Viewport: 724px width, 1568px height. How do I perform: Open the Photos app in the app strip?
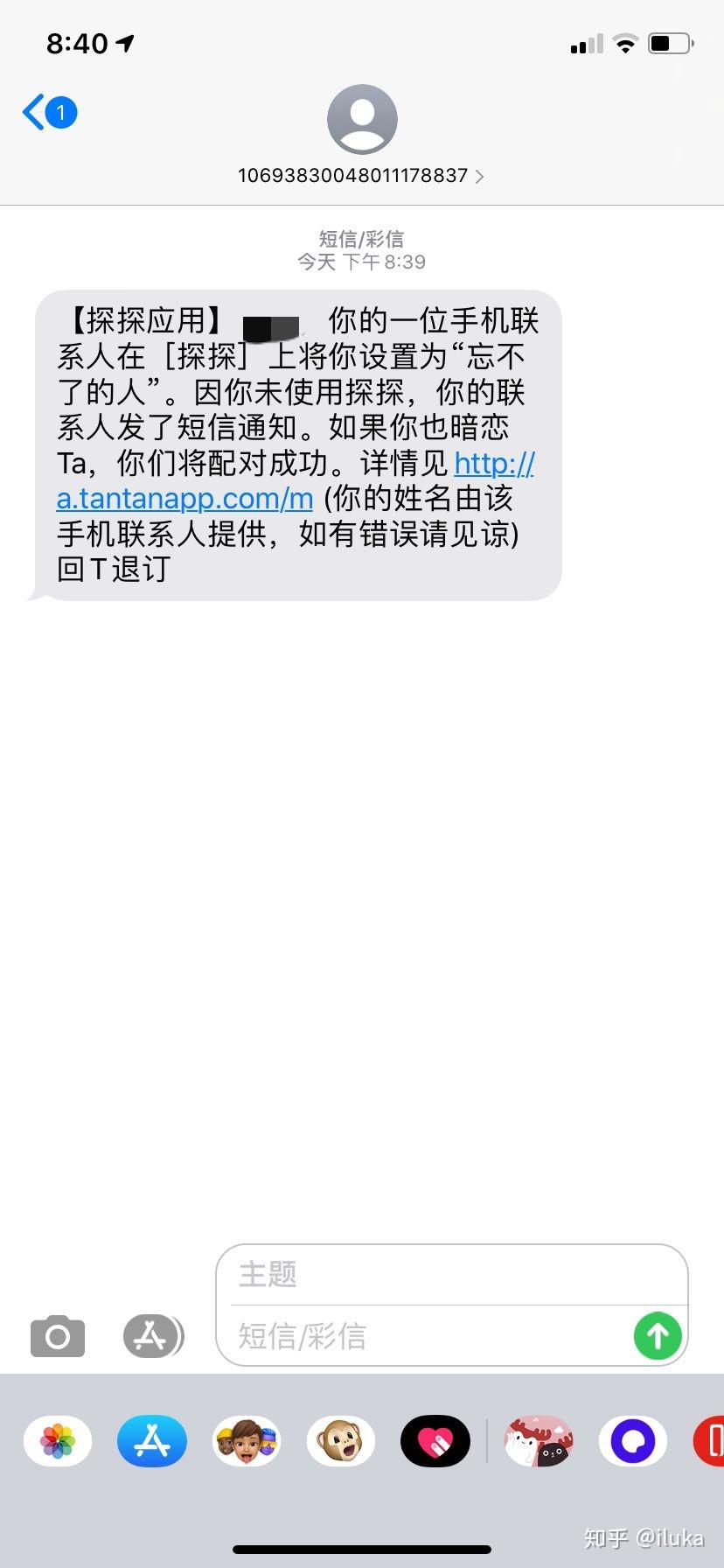pyautogui.click(x=58, y=1441)
